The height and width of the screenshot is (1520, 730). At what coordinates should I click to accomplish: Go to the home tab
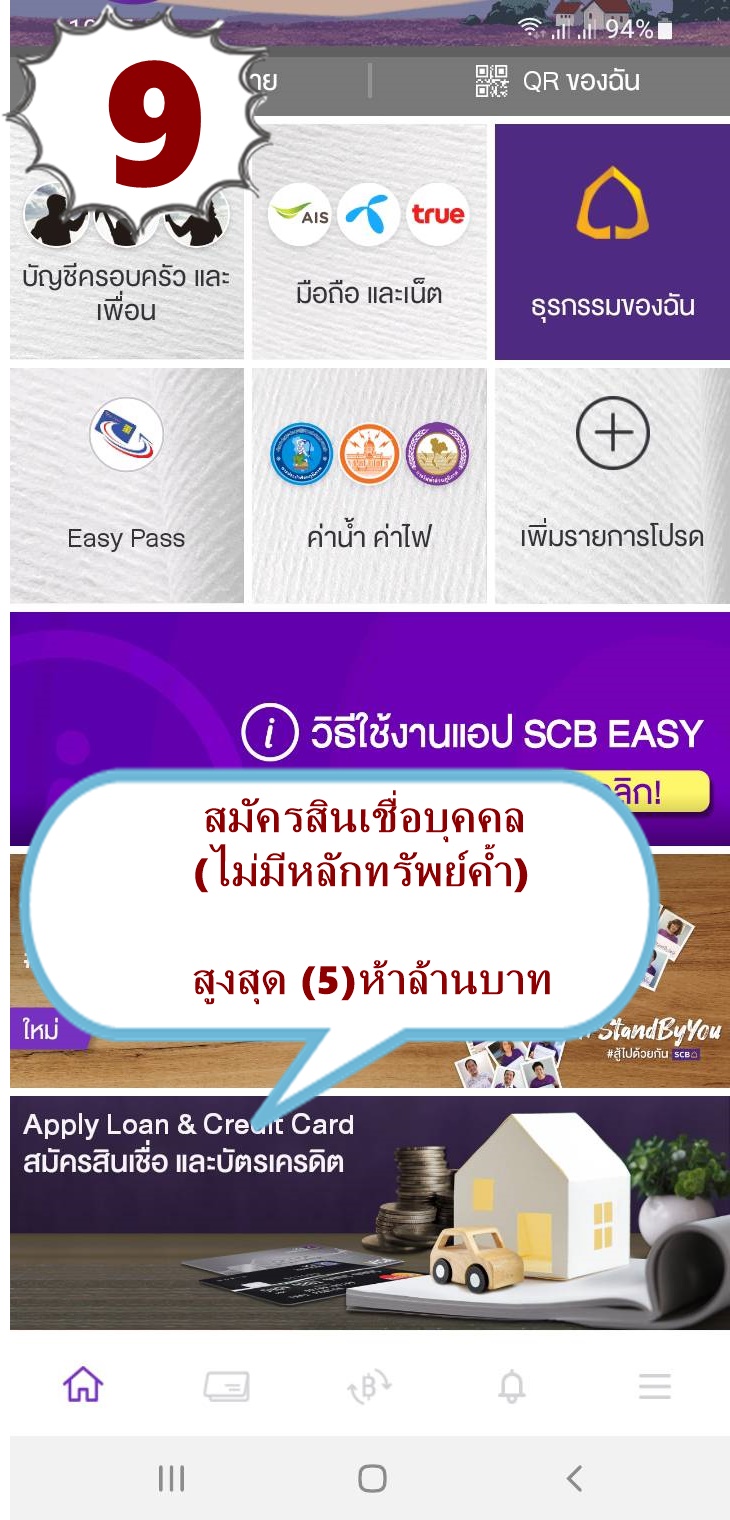[x=83, y=1386]
